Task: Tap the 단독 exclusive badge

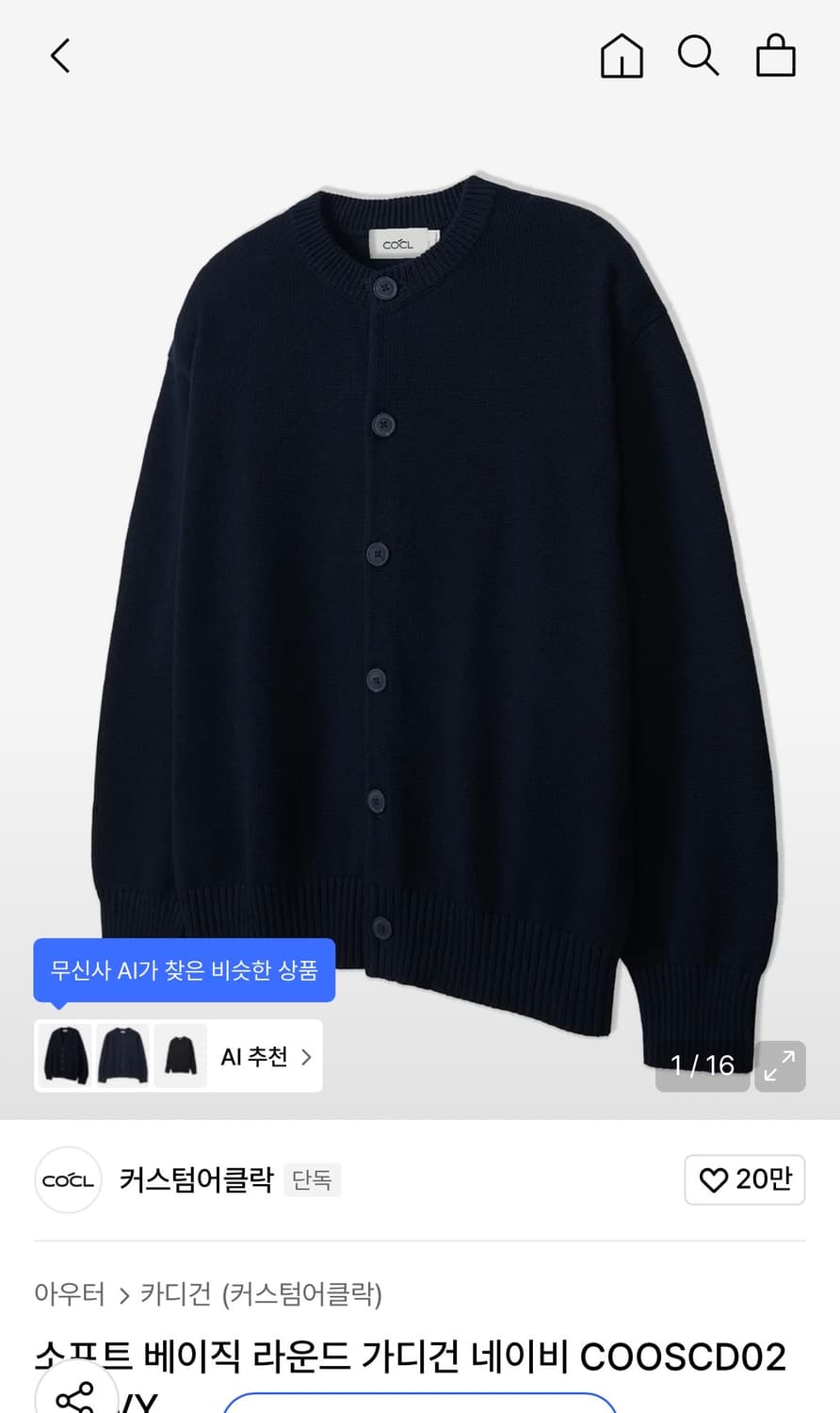Action: coord(312,1180)
